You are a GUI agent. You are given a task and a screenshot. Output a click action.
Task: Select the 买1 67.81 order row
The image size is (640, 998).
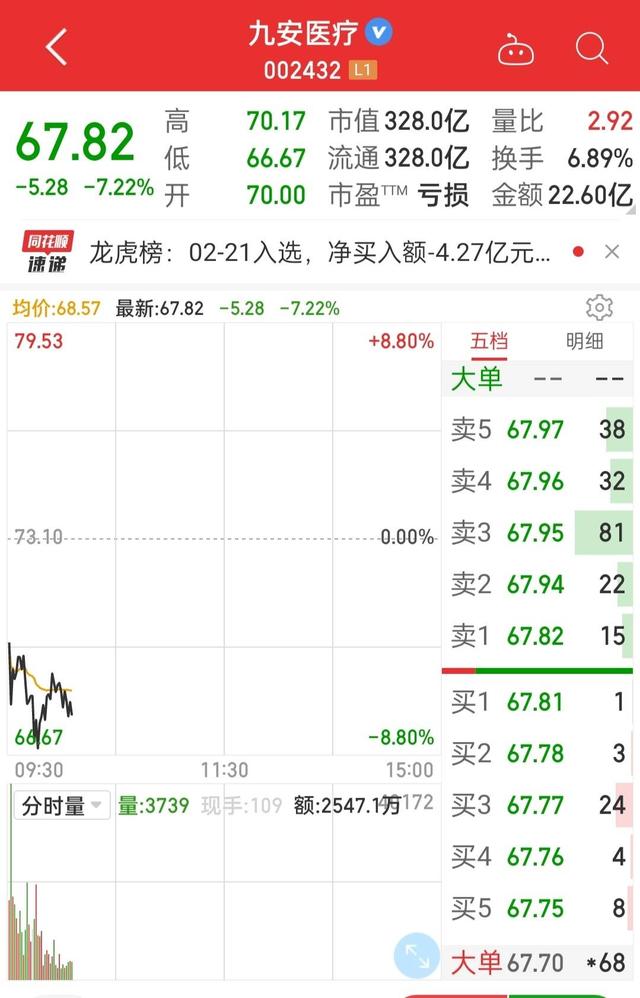[538, 702]
